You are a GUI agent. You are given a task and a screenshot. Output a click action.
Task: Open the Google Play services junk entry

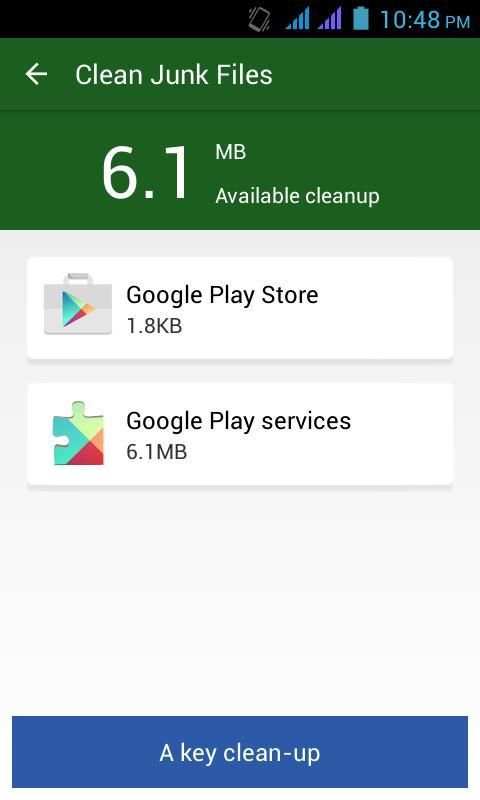(x=240, y=434)
